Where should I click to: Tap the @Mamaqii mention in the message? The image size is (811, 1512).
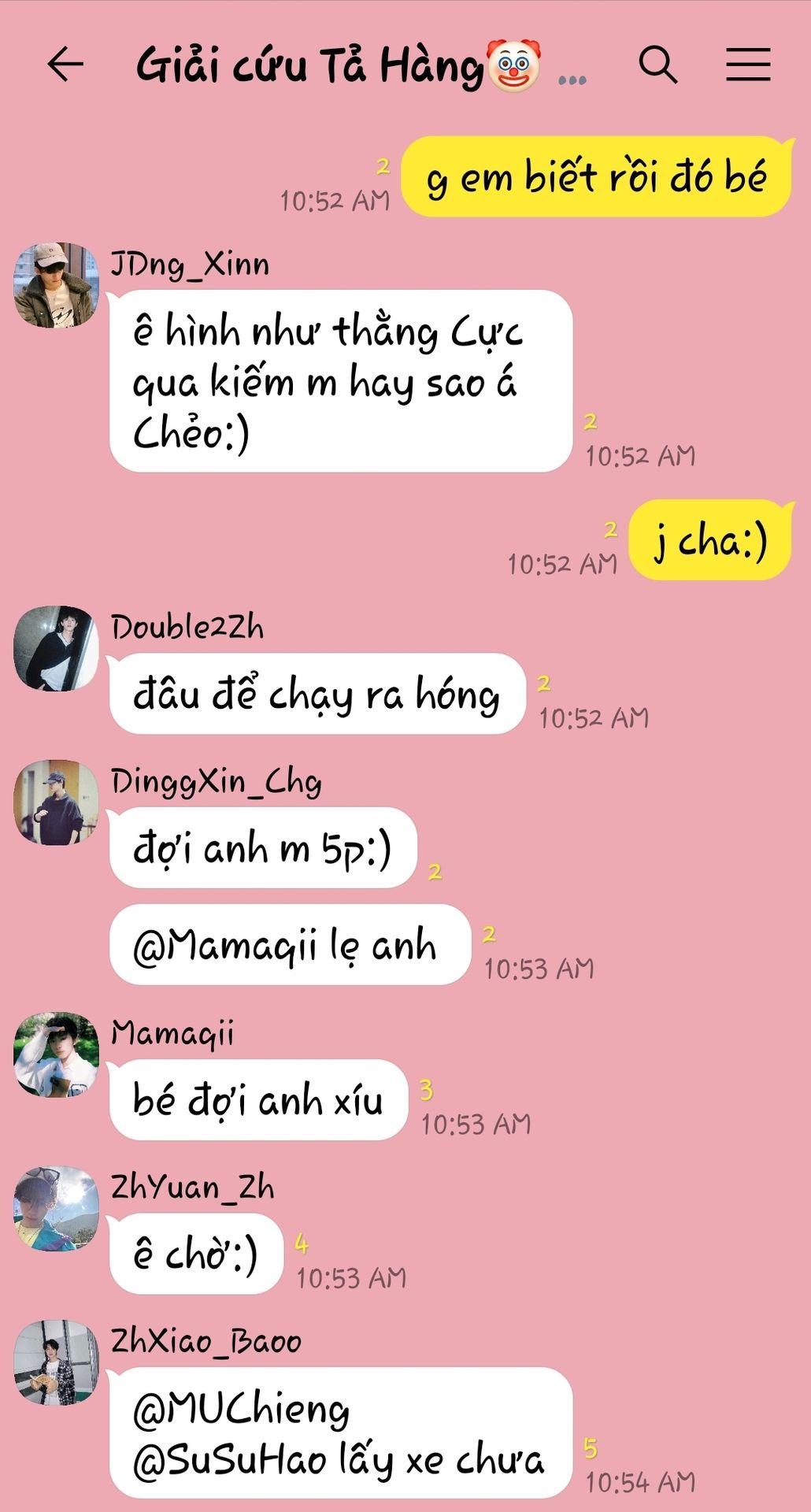click(x=224, y=946)
